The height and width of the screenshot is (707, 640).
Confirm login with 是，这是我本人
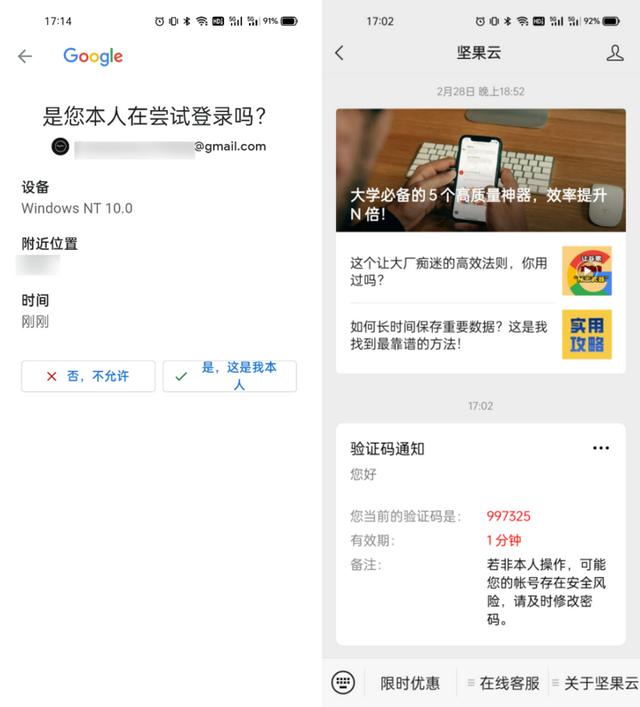(230, 376)
